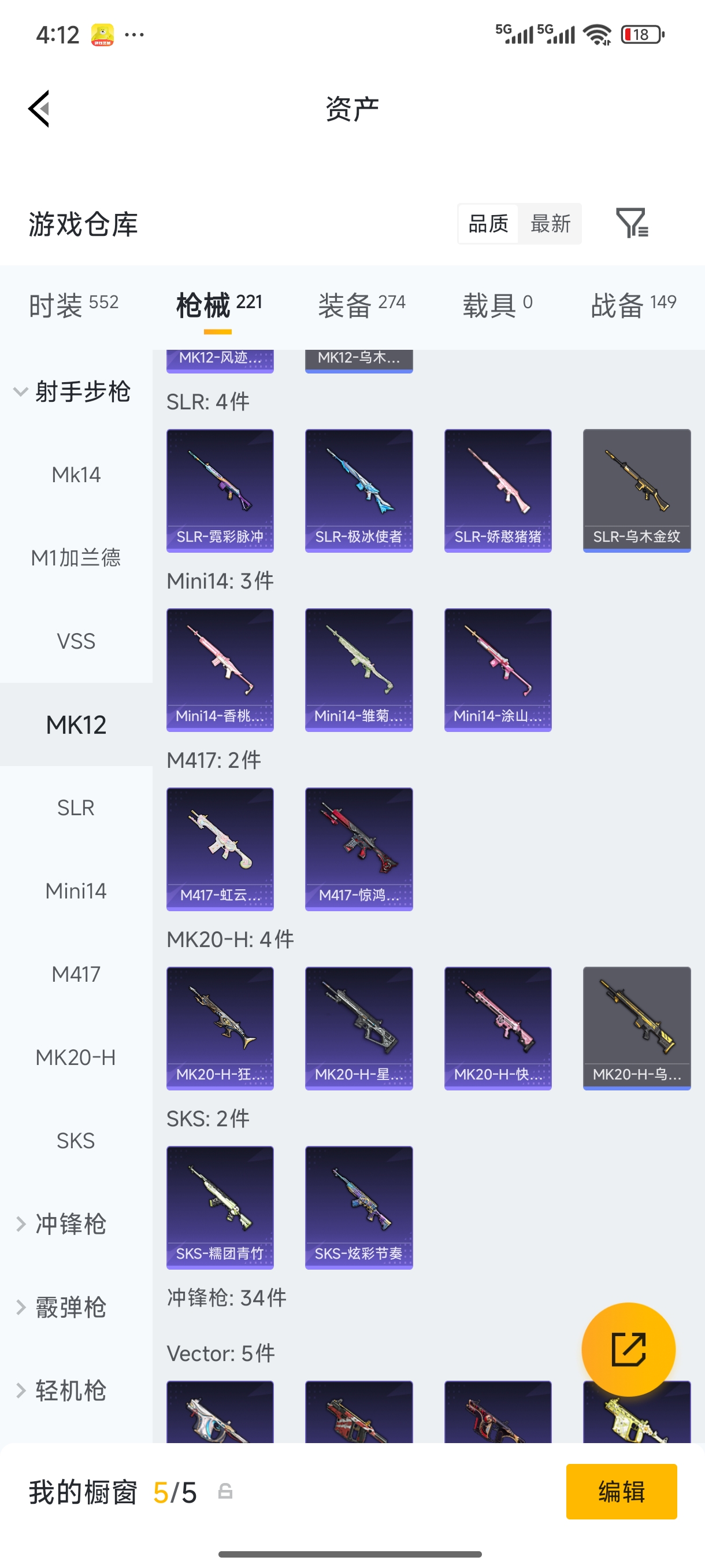Expand the 霰弹枪 category
705x1568 pixels.
coord(70,1307)
